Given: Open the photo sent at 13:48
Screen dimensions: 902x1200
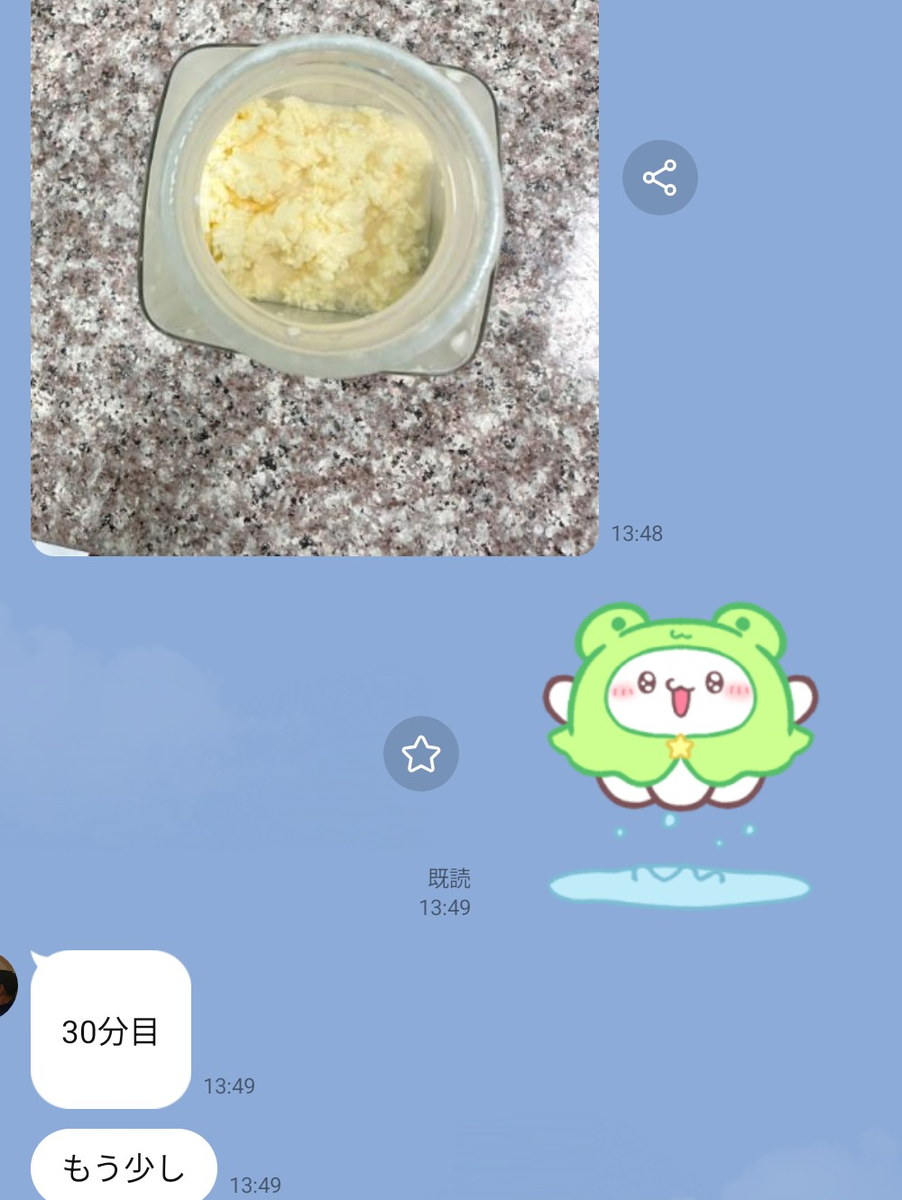Looking at the screenshot, I should pyautogui.click(x=314, y=277).
